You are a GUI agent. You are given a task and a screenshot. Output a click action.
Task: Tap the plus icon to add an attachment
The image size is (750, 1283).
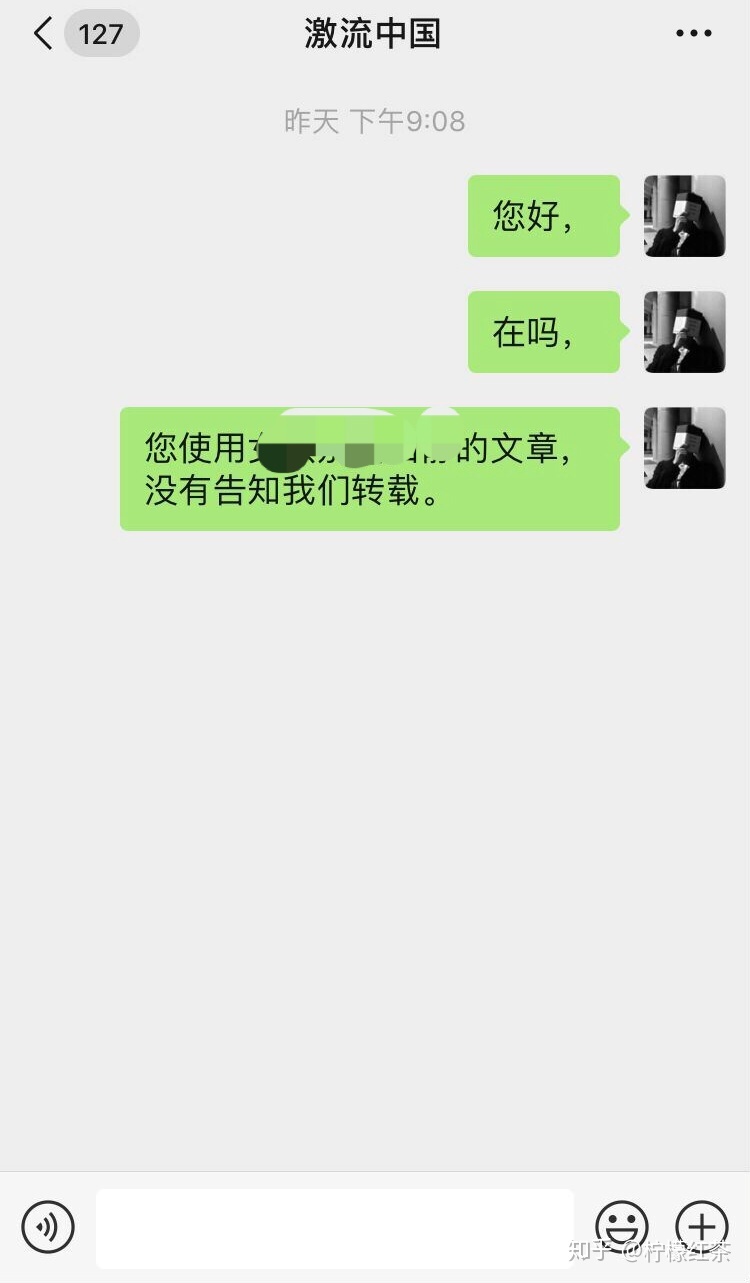click(x=701, y=1227)
